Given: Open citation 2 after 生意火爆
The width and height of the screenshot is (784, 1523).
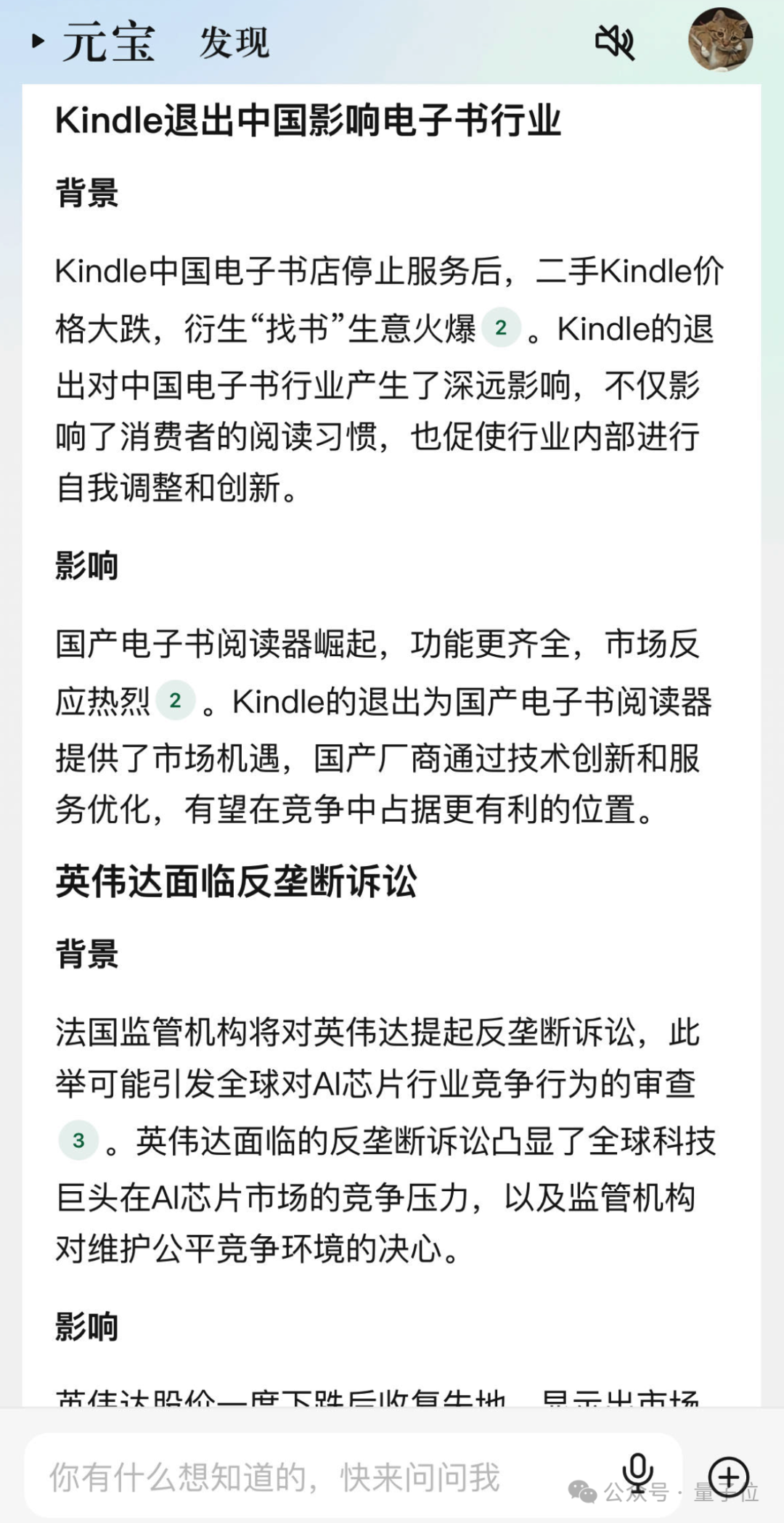Looking at the screenshot, I should [501, 328].
